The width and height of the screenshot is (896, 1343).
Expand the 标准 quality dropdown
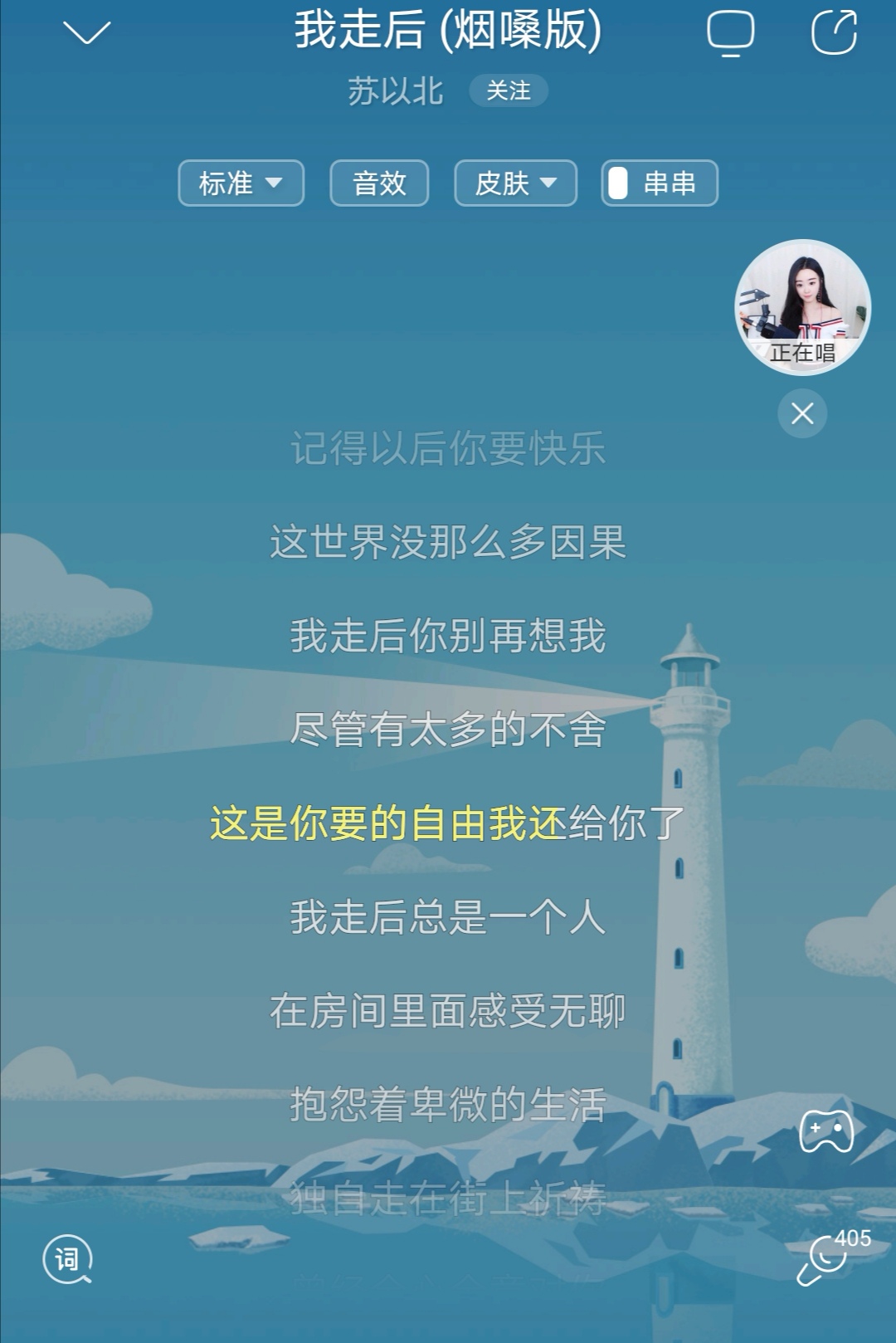tap(240, 183)
